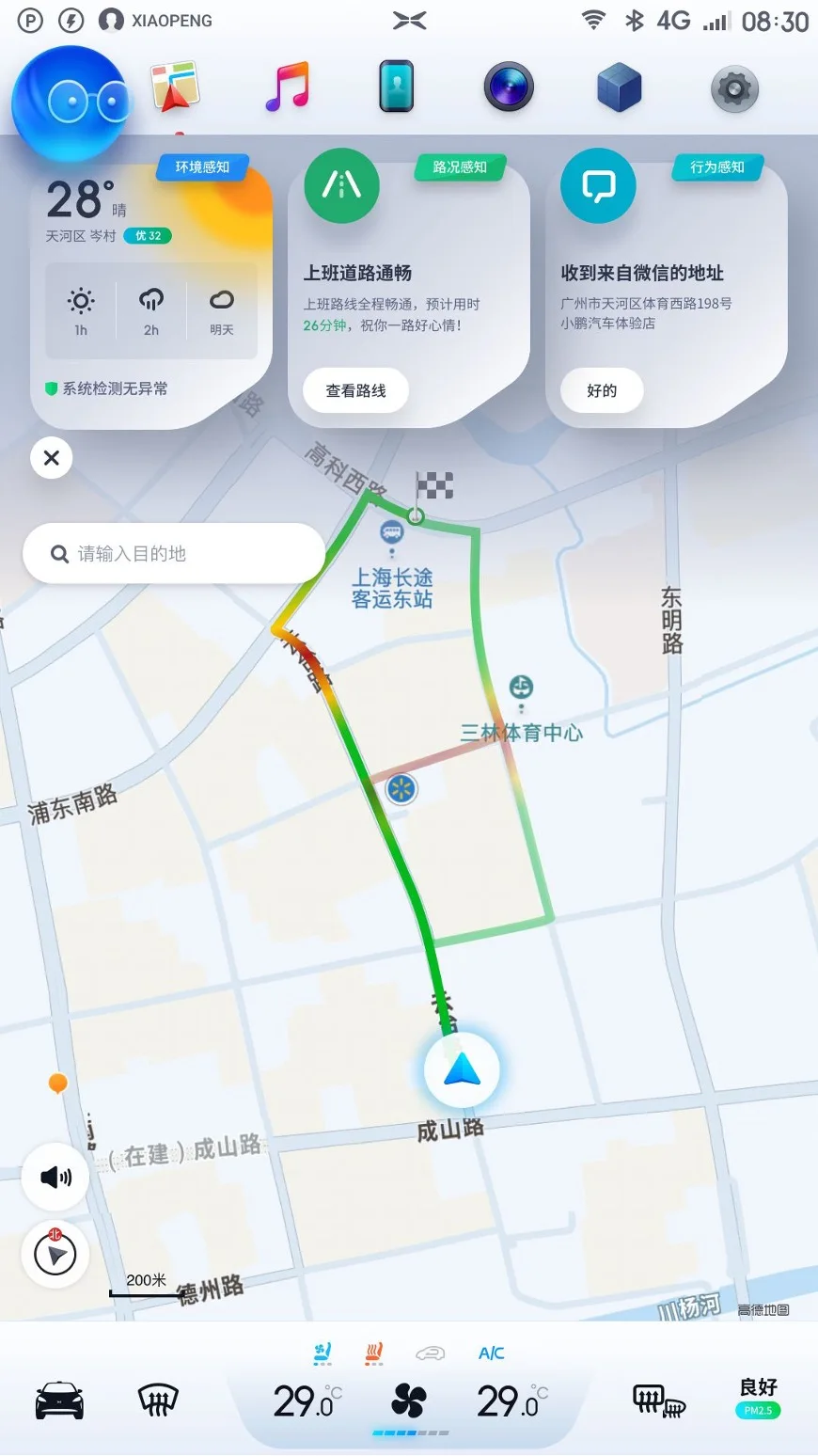Tap the compass orientation button
This screenshot has width=818, height=1456.
tap(55, 1254)
